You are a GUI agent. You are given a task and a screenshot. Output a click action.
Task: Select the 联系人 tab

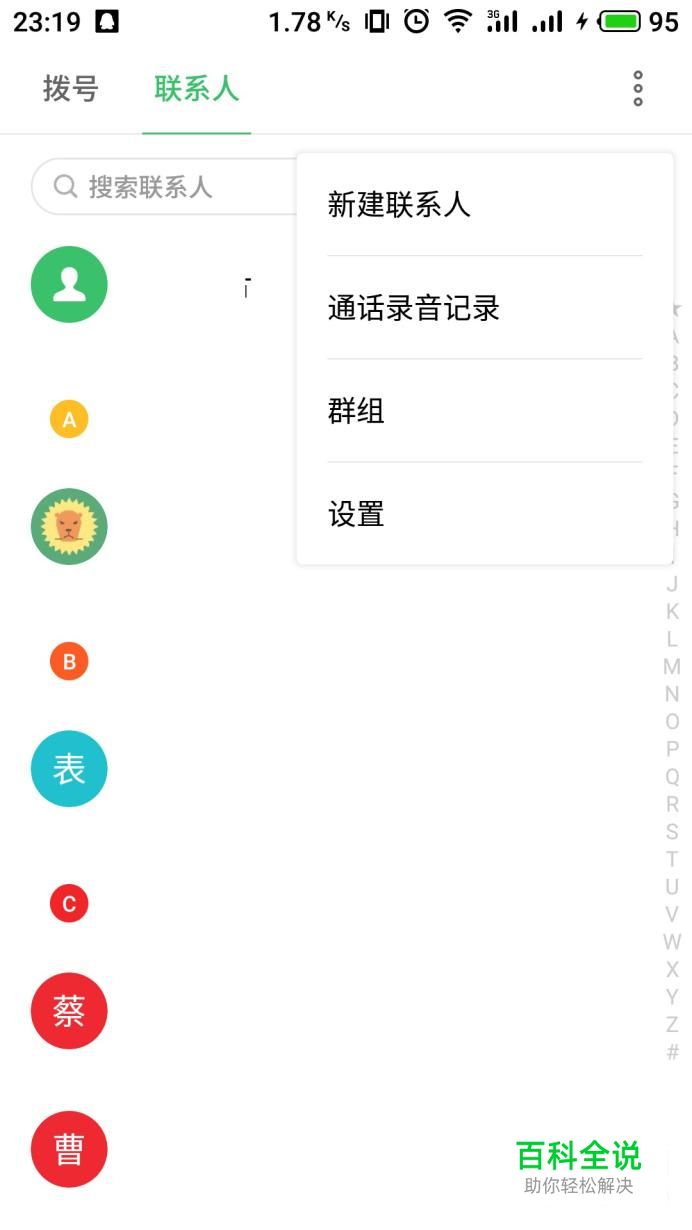pyautogui.click(x=196, y=89)
